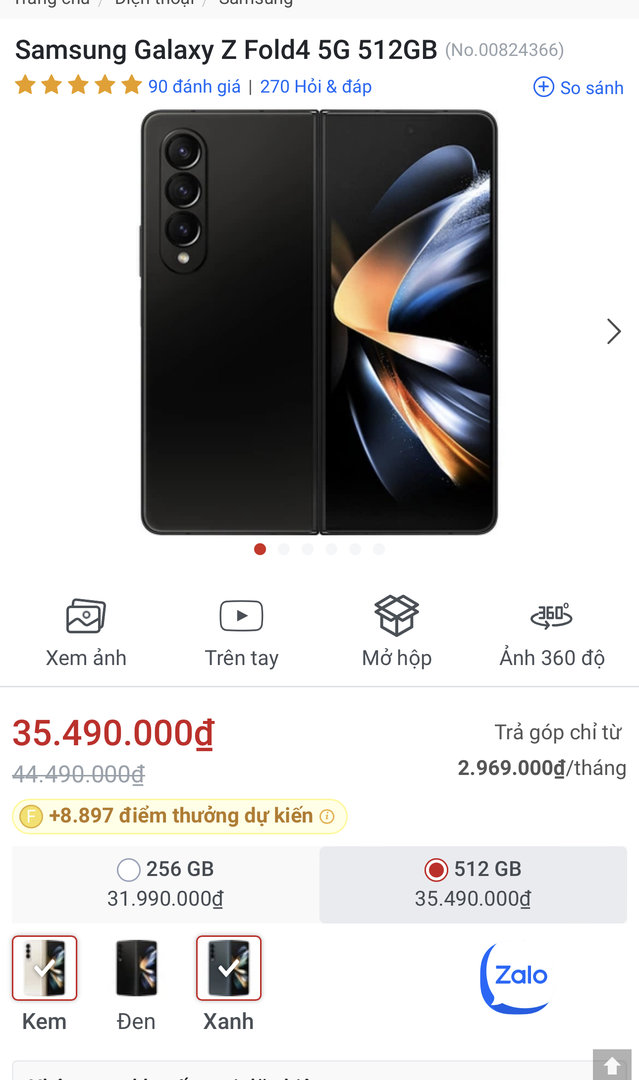Choose the Kem color

[44, 968]
